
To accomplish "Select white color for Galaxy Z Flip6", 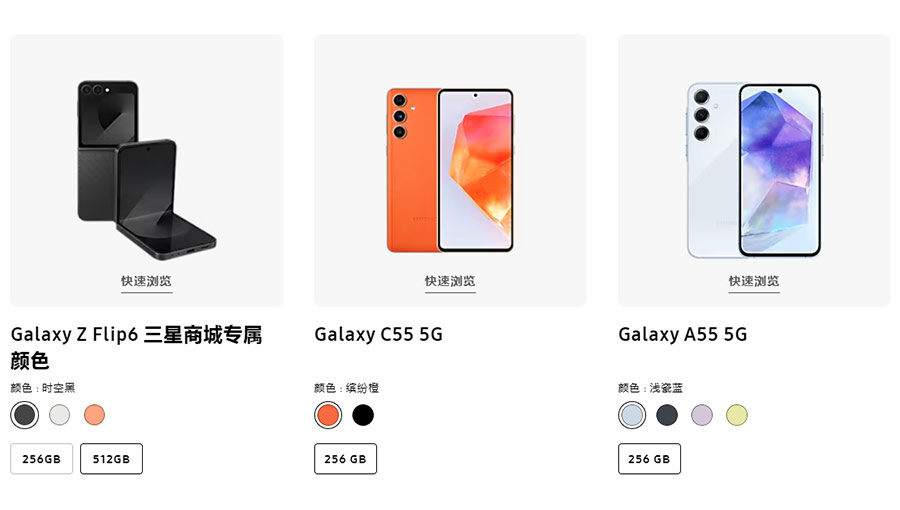I will click(x=60, y=415).
